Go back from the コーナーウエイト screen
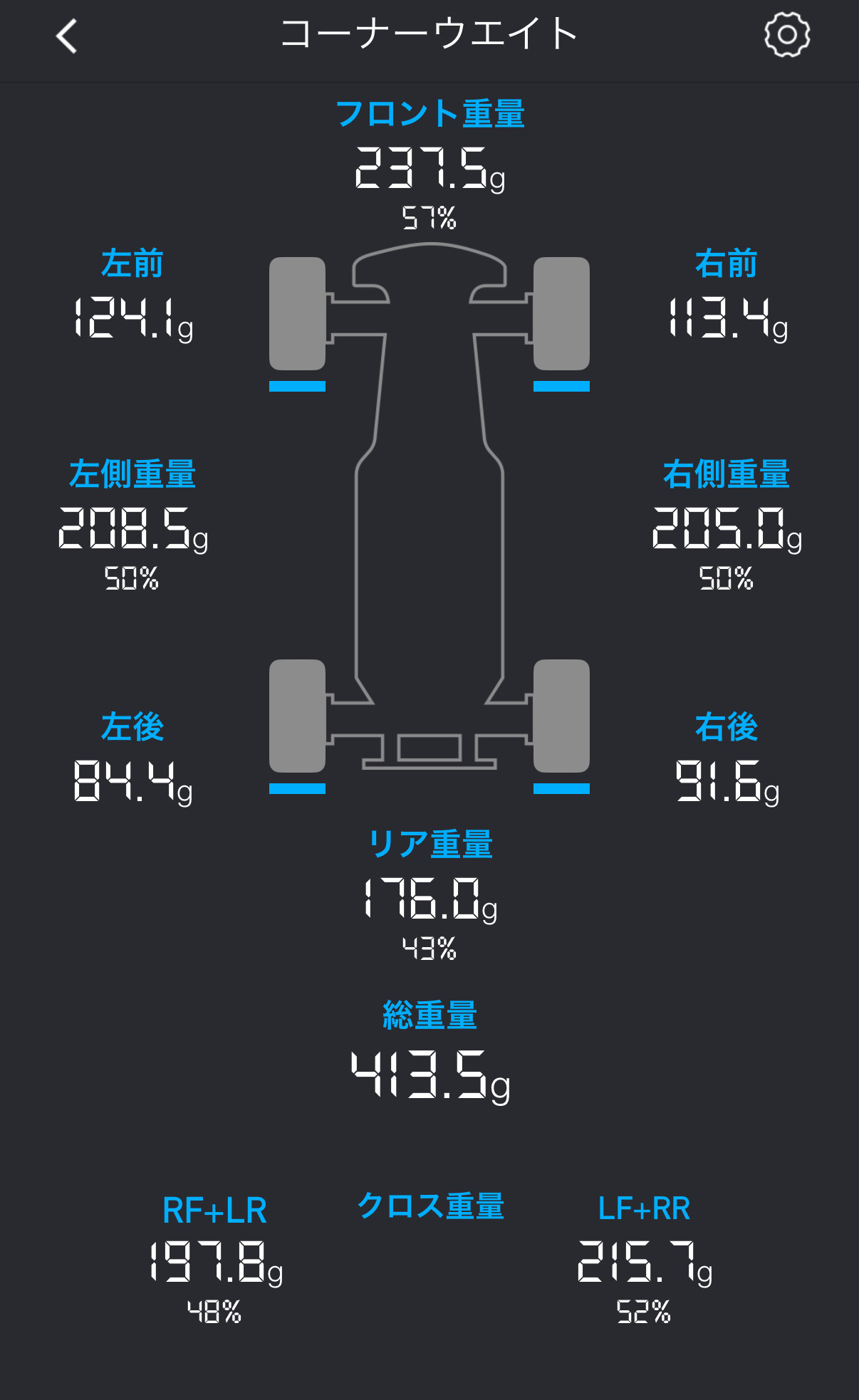The image size is (859, 1400). point(67,36)
